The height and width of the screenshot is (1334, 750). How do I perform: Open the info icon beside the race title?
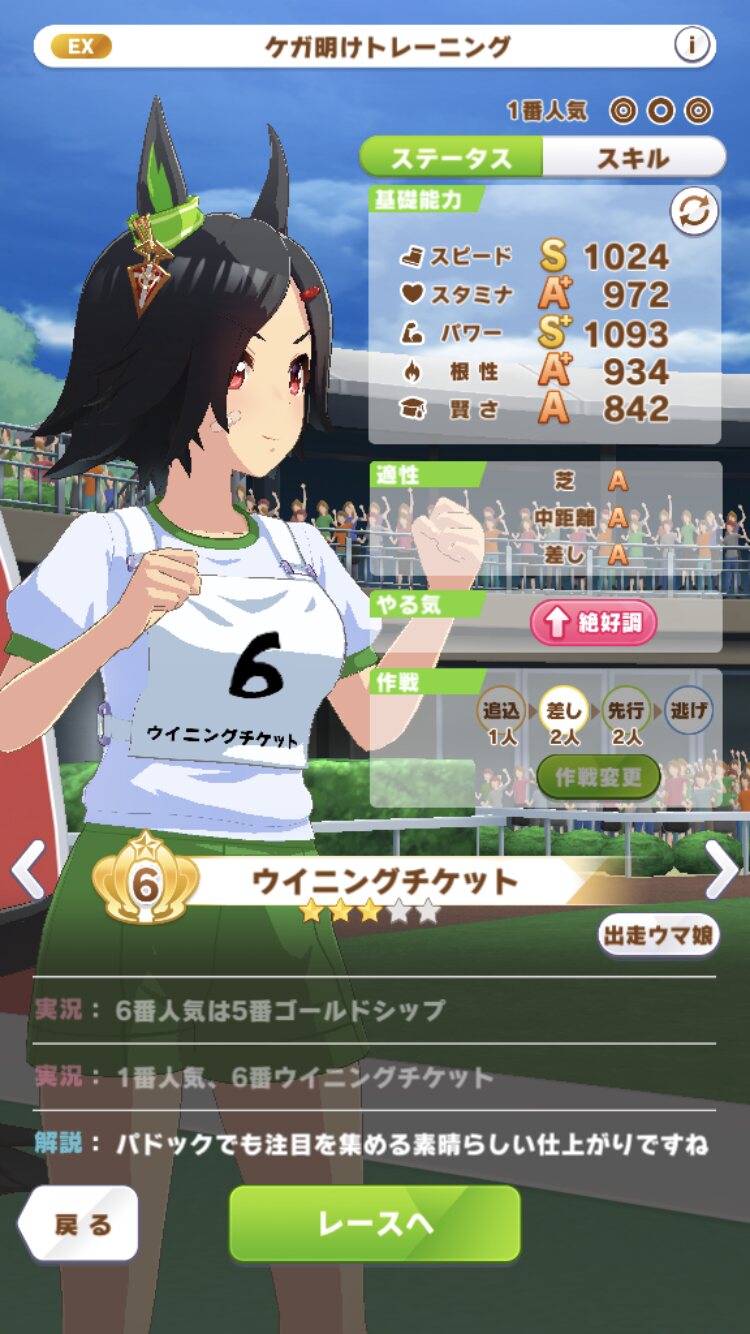[x=691, y=45]
